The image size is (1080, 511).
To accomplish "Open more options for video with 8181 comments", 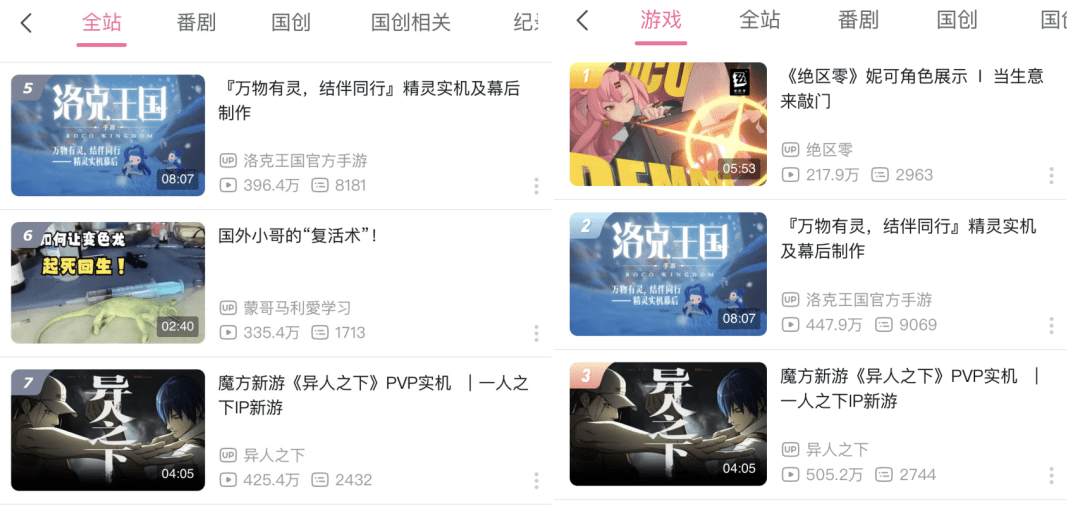I will pyautogui.click(x=536, y=186).
